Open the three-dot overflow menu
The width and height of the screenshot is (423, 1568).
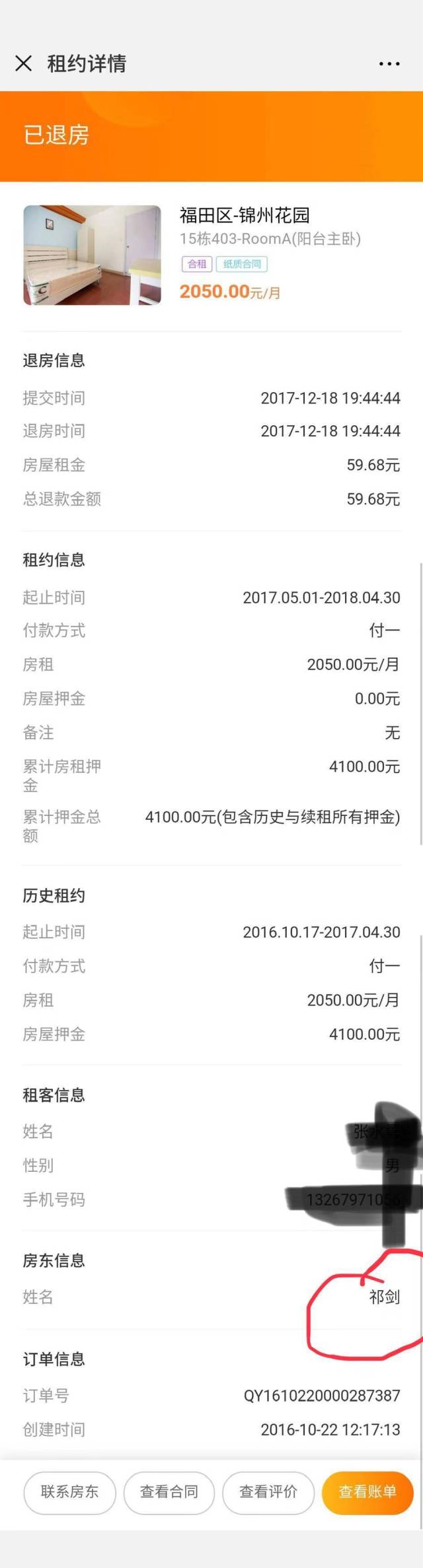[x=389, y=64]
